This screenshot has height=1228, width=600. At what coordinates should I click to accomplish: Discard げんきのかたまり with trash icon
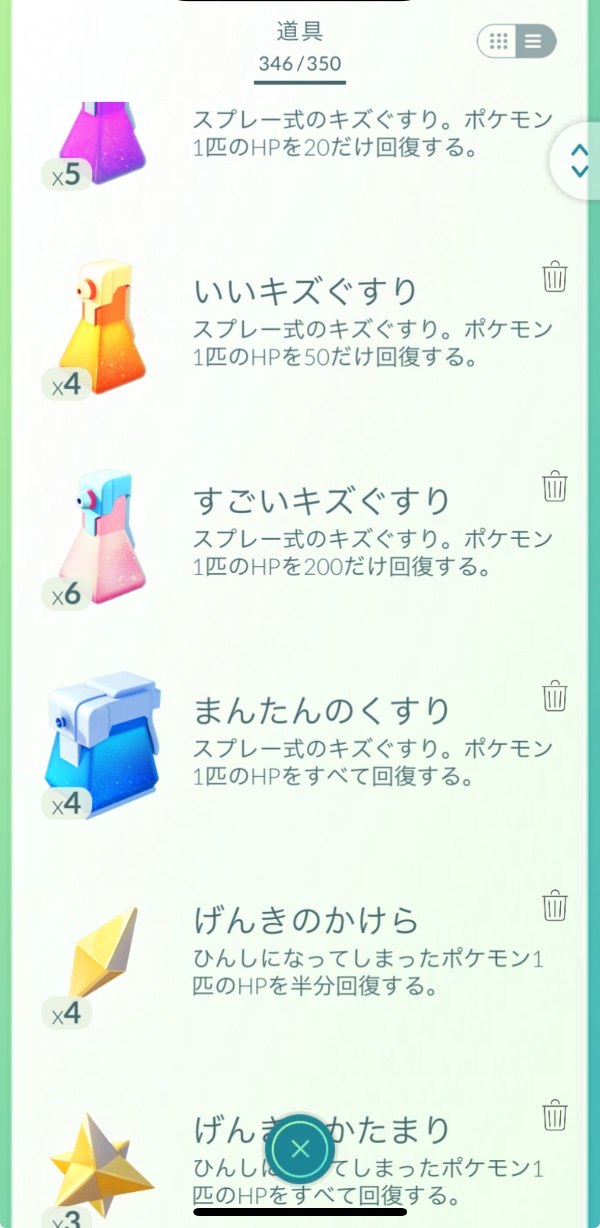click(x=555, y=1114)
